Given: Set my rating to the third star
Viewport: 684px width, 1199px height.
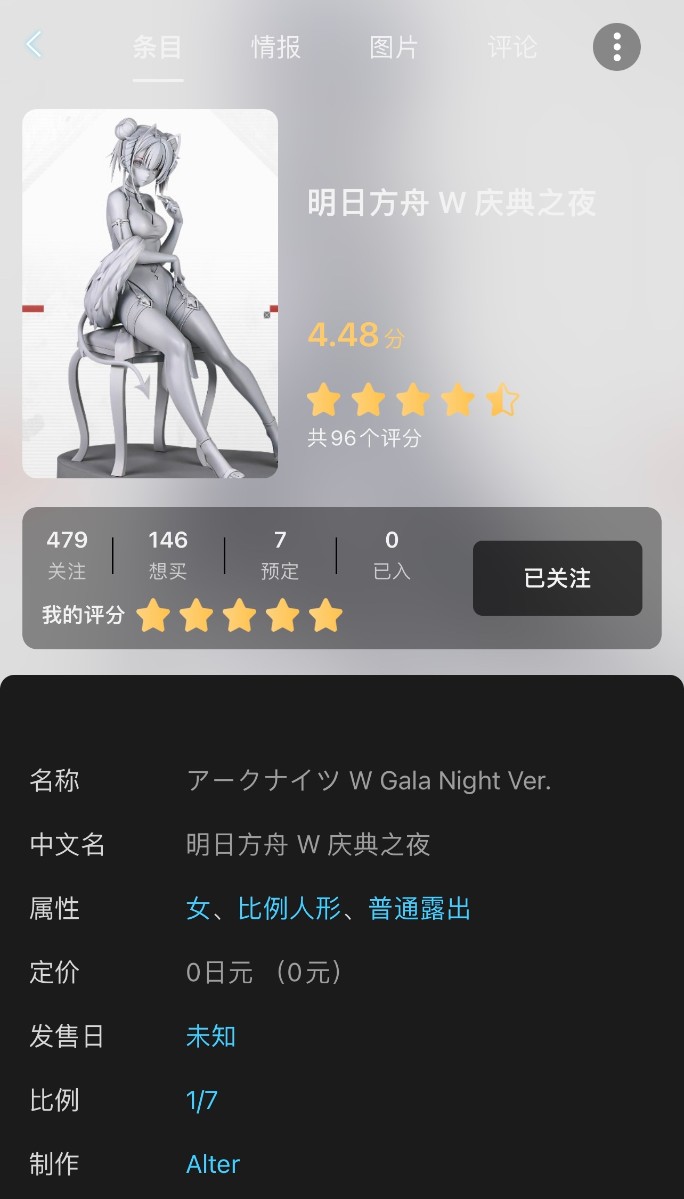Looking at the screenshot, I should pos(239,616).
